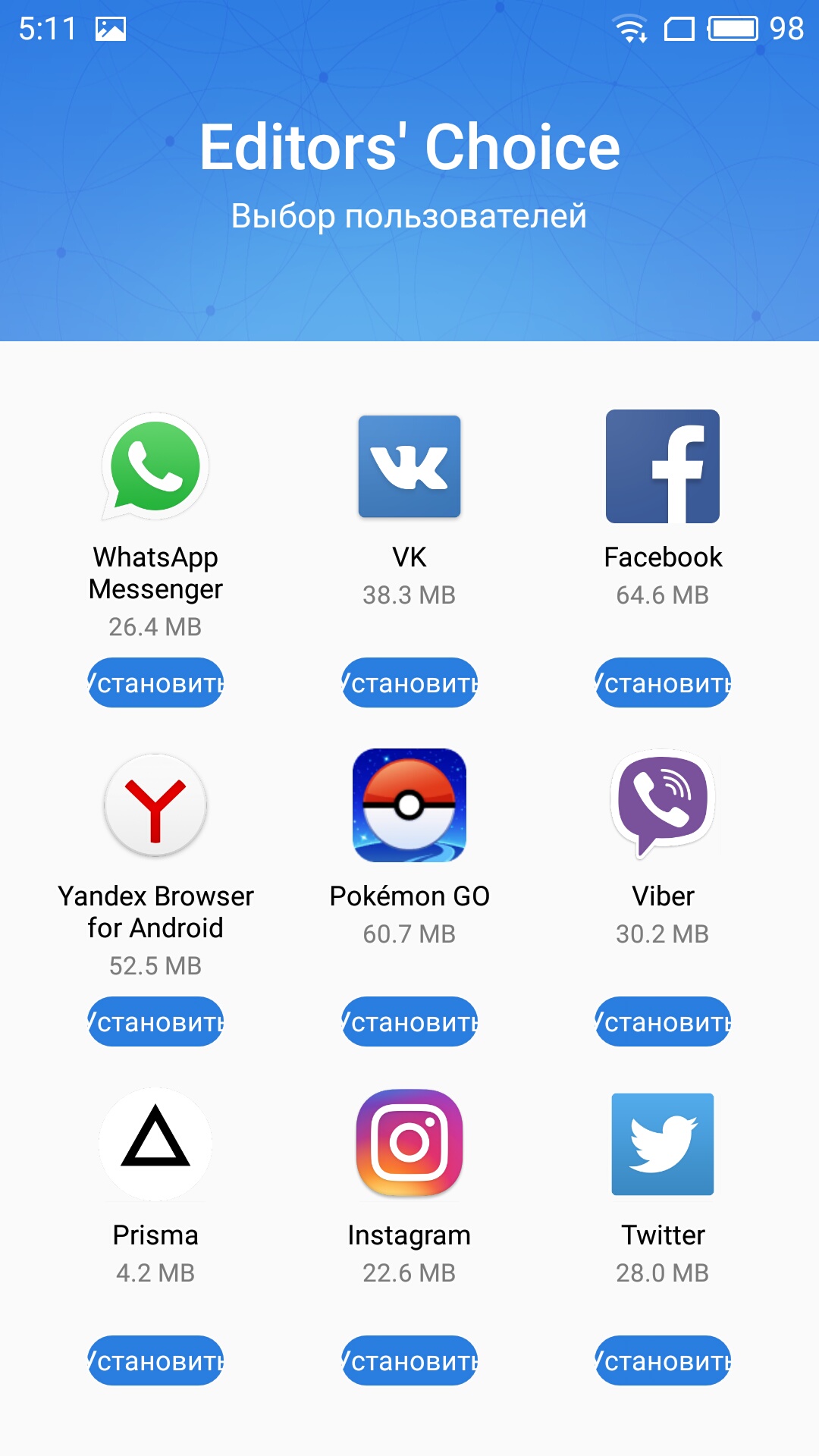Open the Viber app icon
Image resolution: width=819 pixels, height=1456 pixels.
pos(663,804)
